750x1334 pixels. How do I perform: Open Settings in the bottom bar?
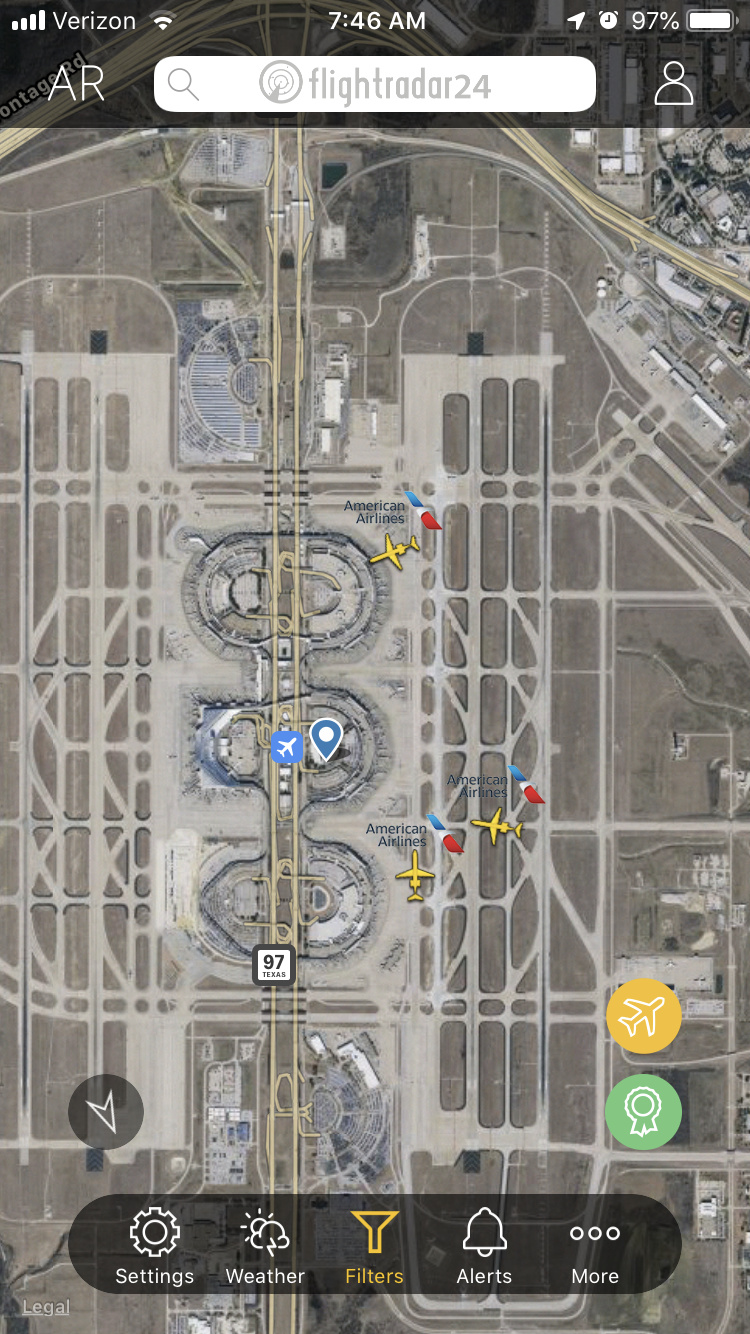click(154, 1246)
